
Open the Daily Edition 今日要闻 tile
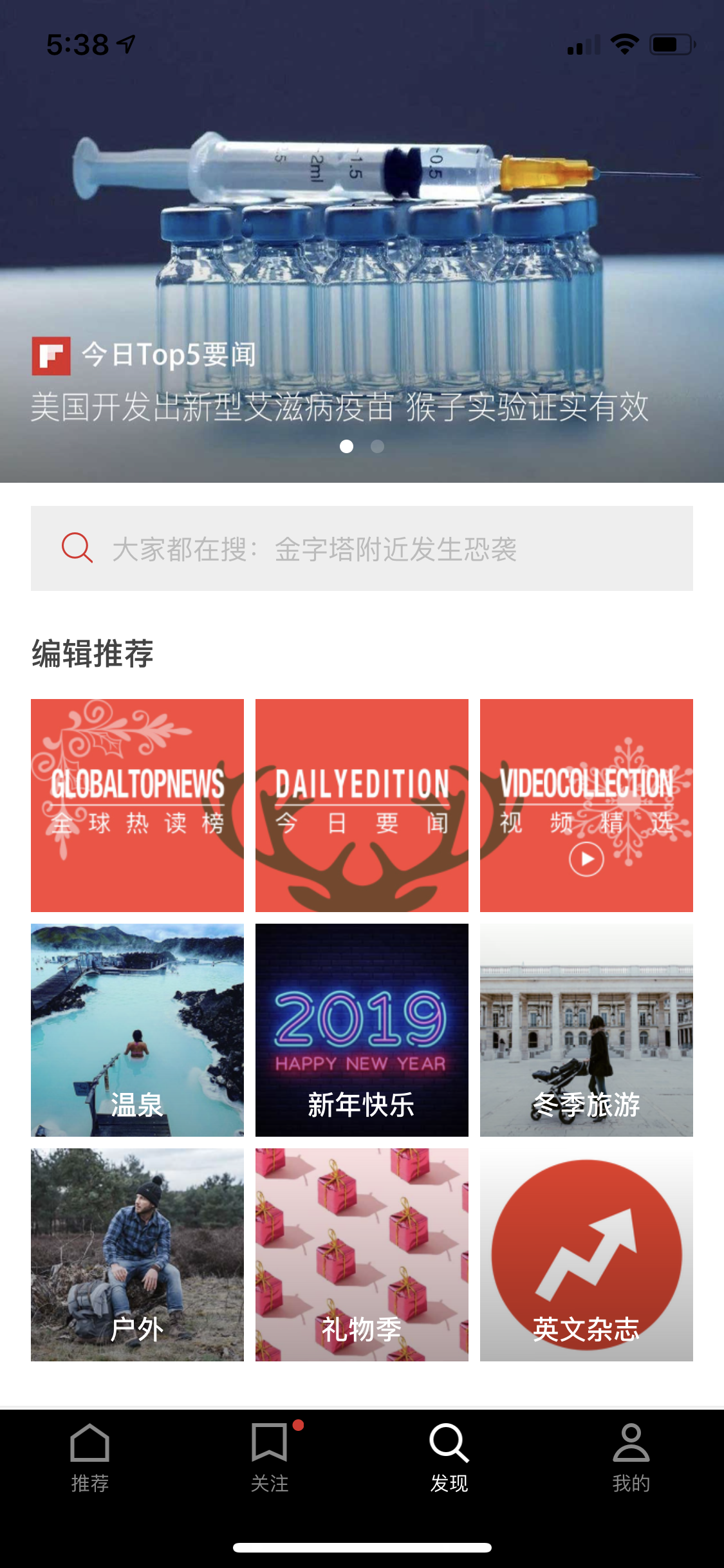click(x=362, y=805)
